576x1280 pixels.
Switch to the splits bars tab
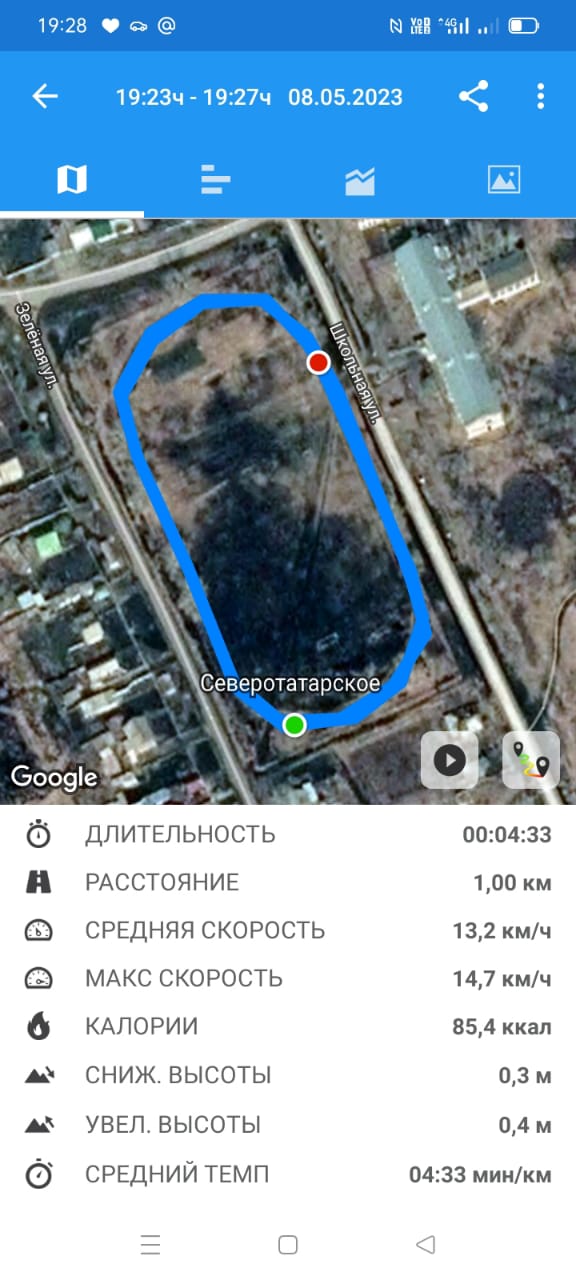click(215, 180)
